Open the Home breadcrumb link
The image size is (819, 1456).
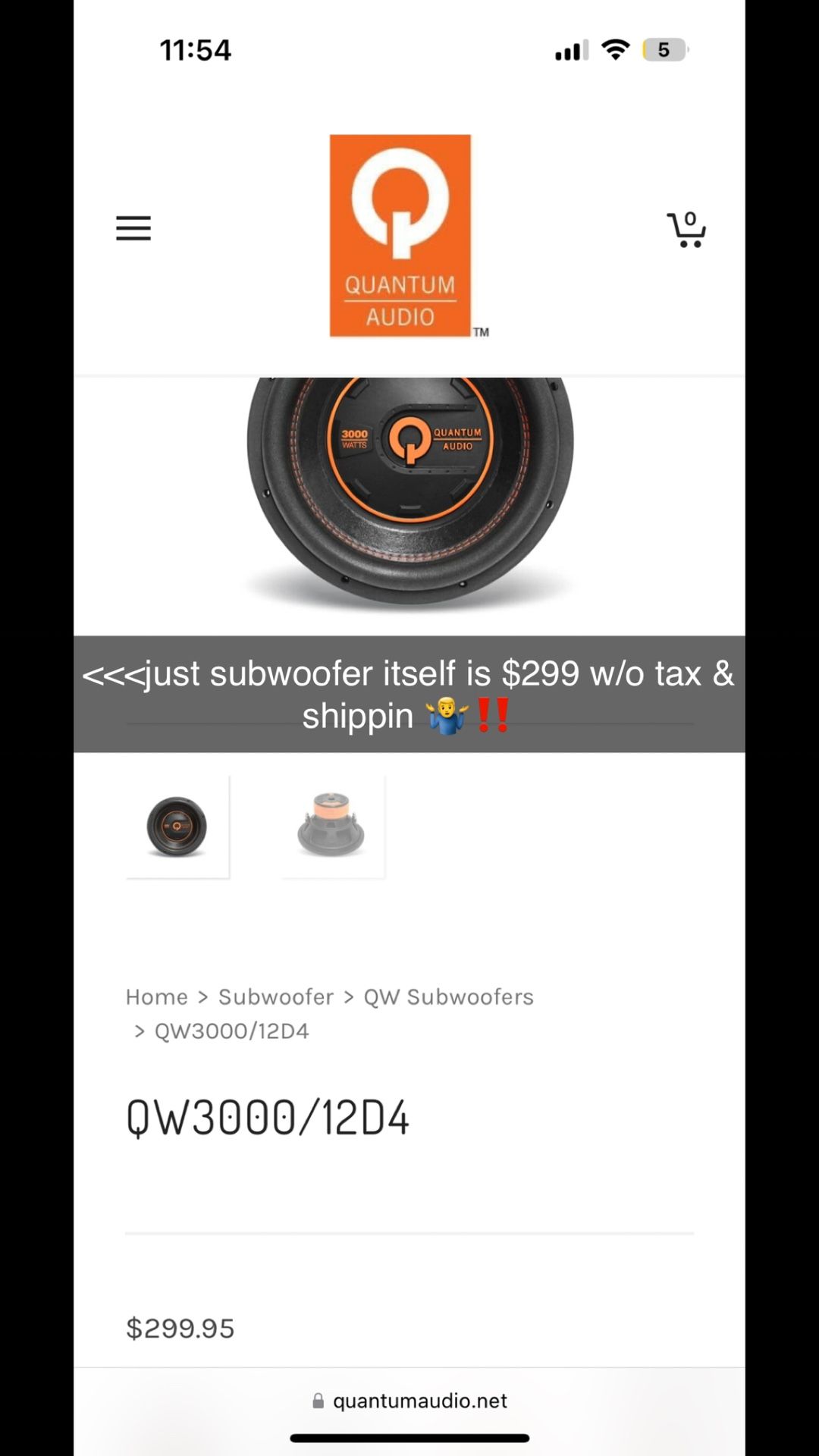pyautogui.click(x=156, y=997)
